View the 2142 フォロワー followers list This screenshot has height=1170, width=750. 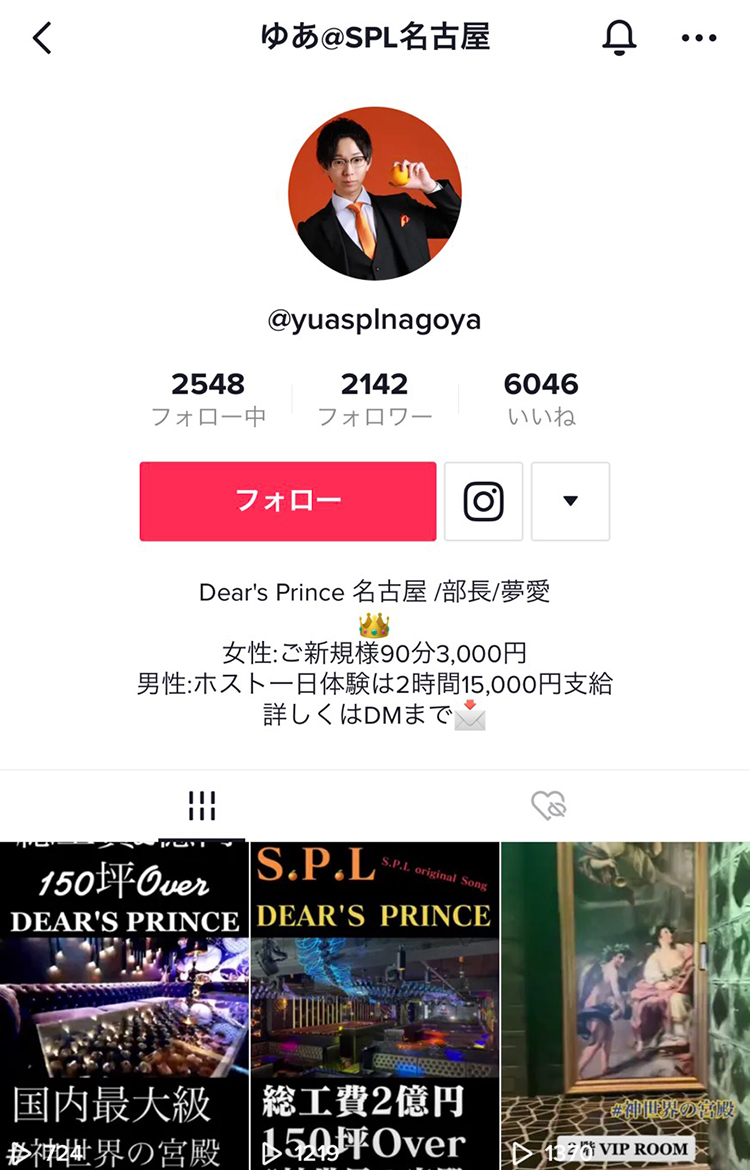(375, 398)
